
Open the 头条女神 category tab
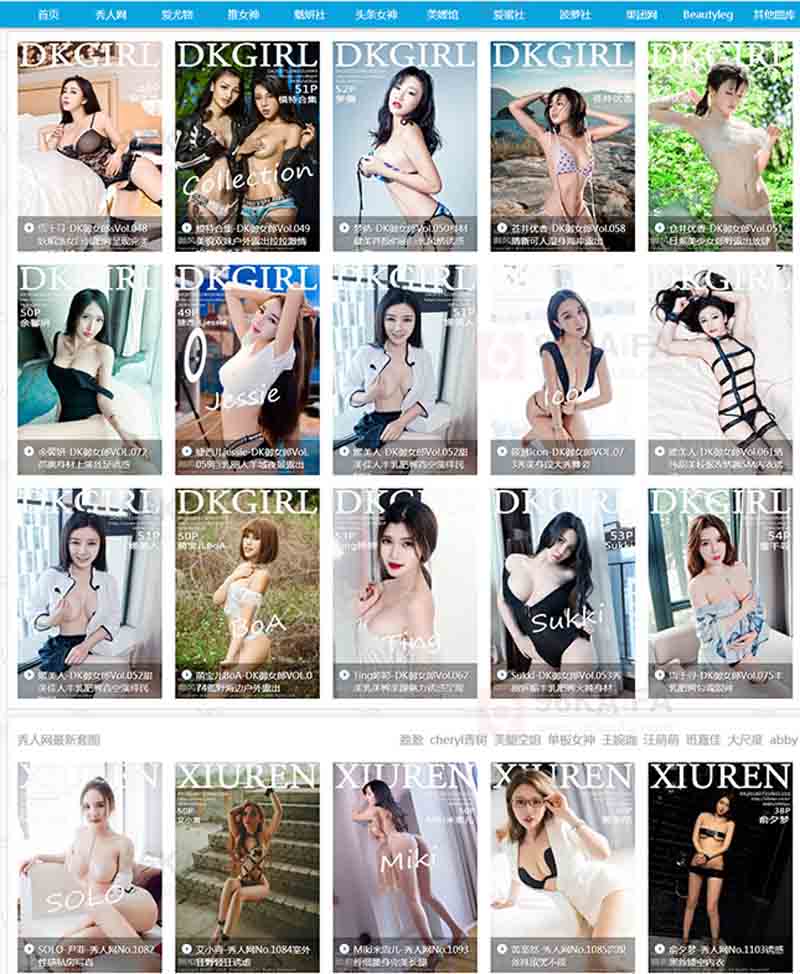tap(375, 15)
